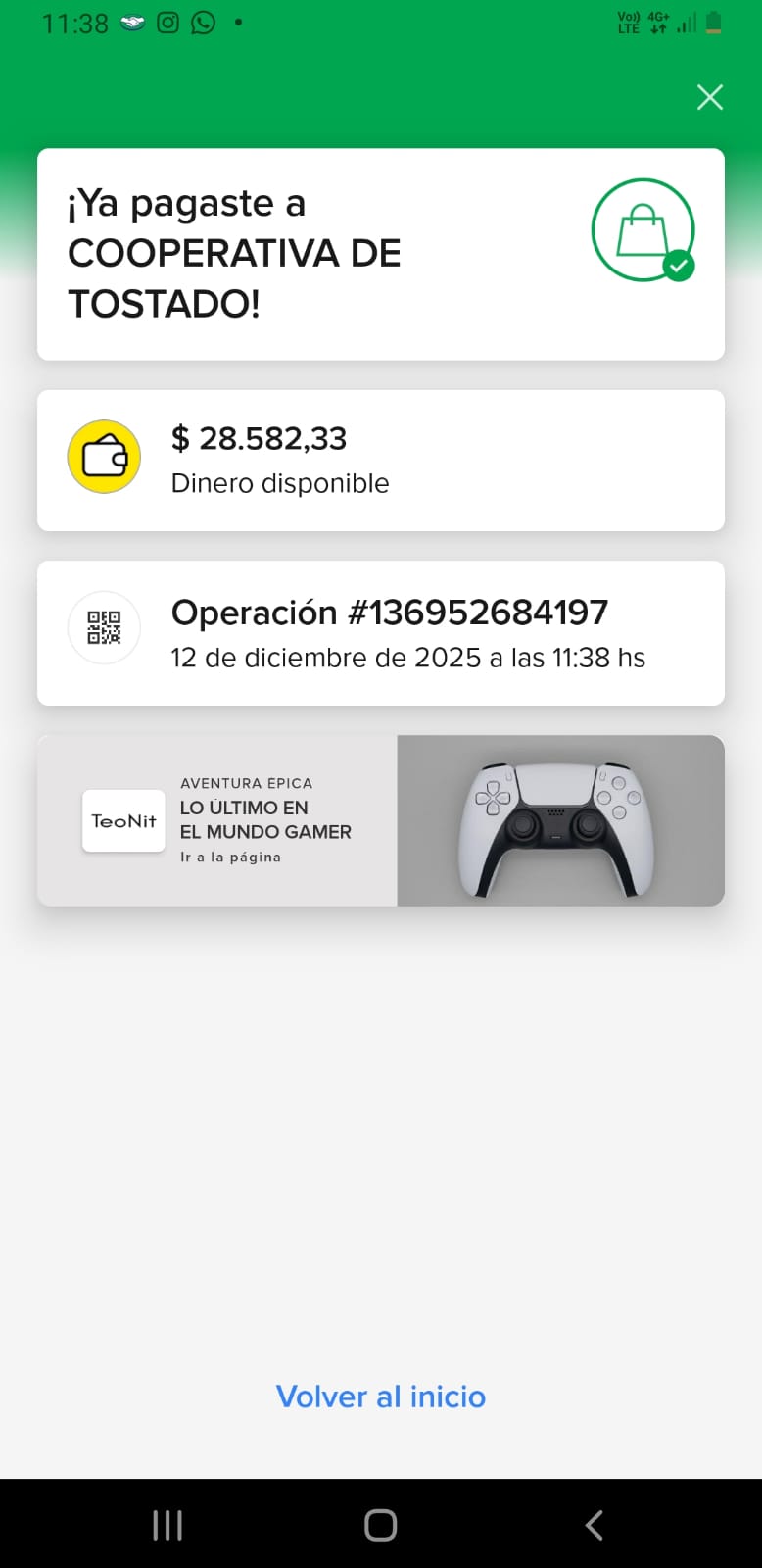Open the TeoNit gamer ad banner
Screen dimensions: 762x1568
point(380,820)
